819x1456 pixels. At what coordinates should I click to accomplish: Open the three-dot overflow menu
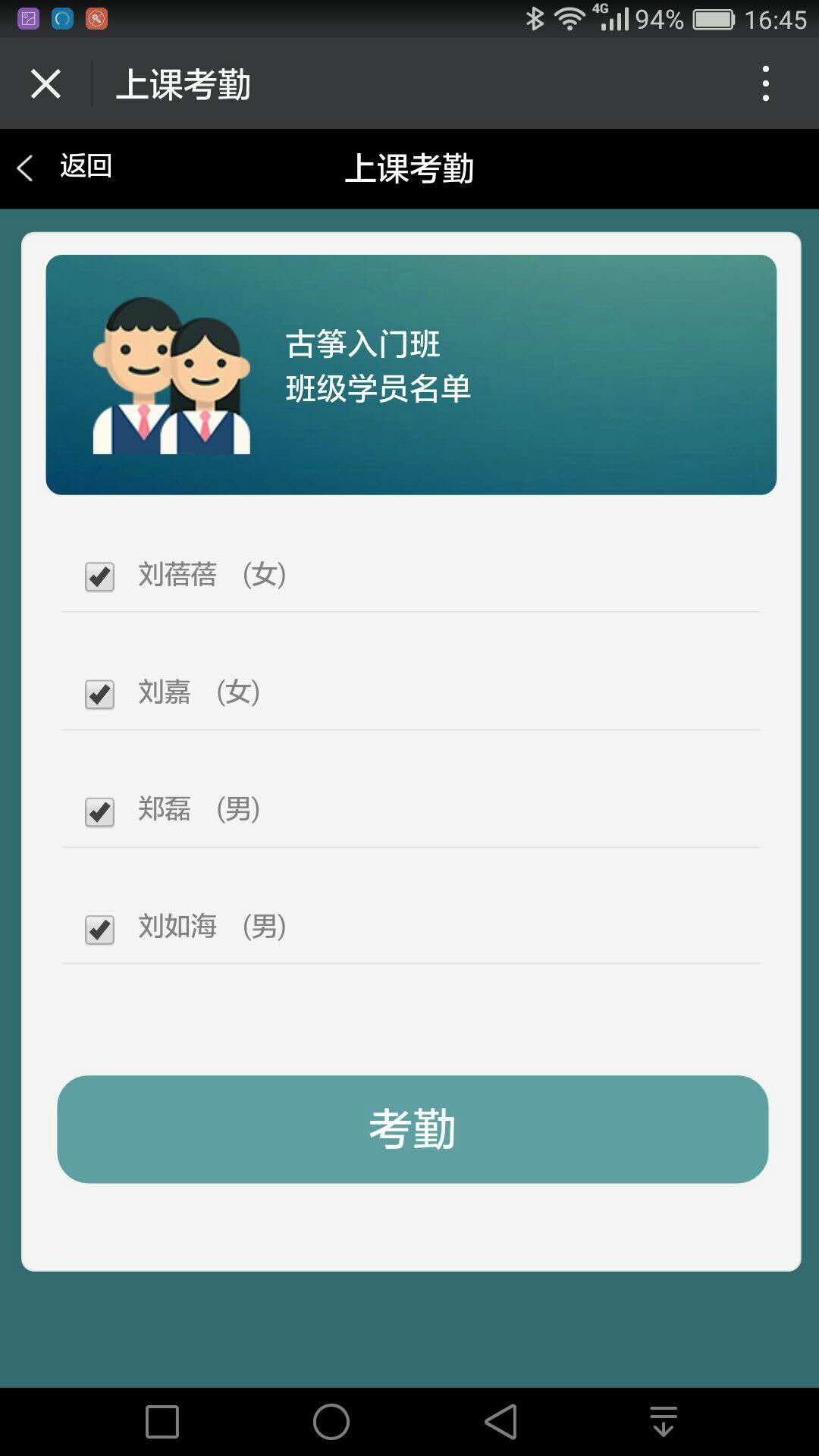[766, 83]
